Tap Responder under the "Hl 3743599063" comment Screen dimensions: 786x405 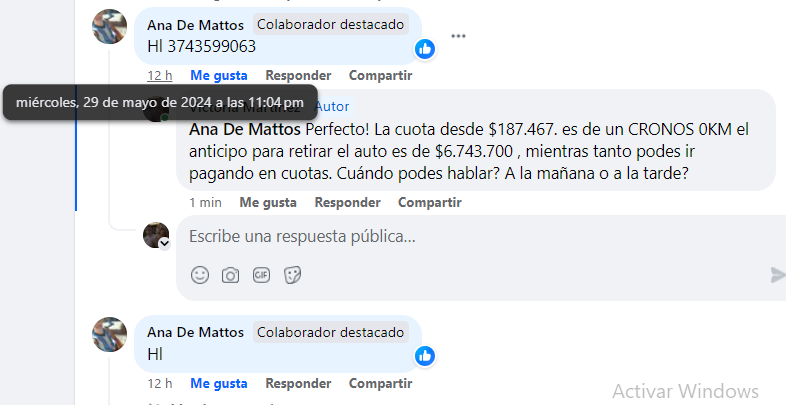coord(298,75)
